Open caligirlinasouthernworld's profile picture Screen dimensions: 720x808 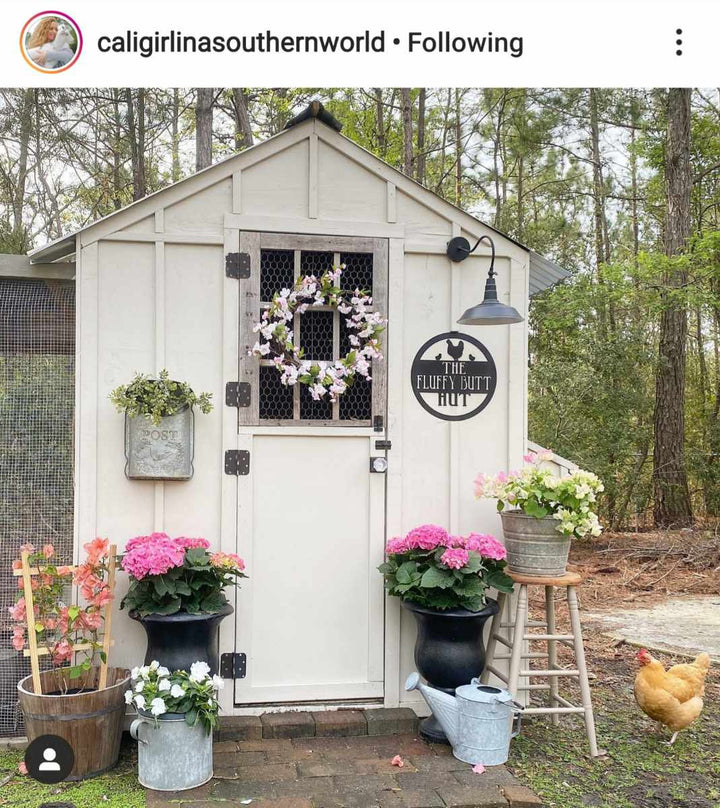[51, 42]
